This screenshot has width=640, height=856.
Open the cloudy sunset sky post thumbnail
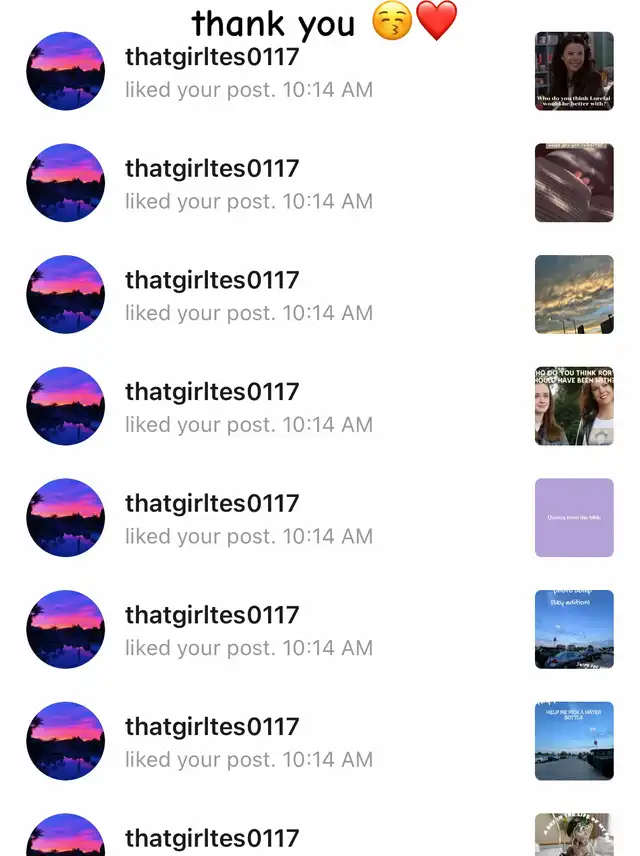(x=574, y=294)
